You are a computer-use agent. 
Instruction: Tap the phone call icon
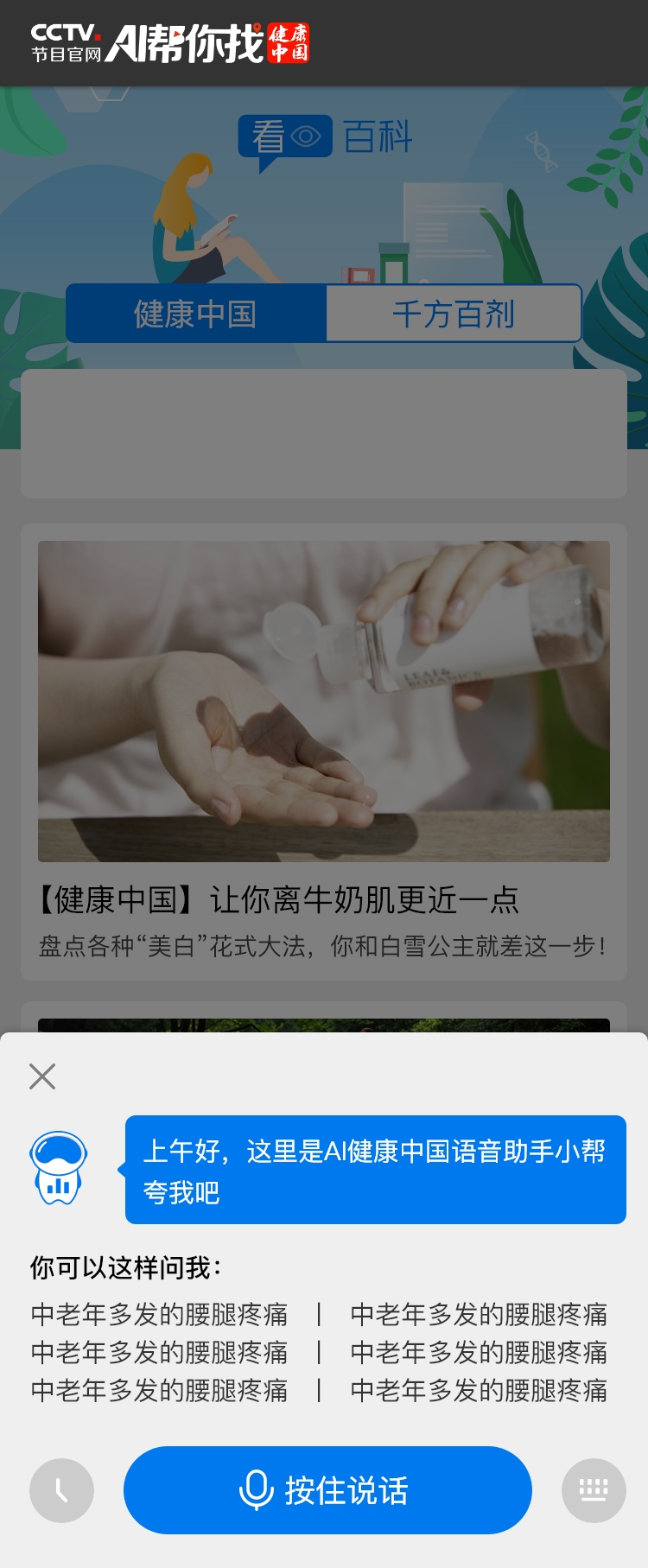[61, 1490]
